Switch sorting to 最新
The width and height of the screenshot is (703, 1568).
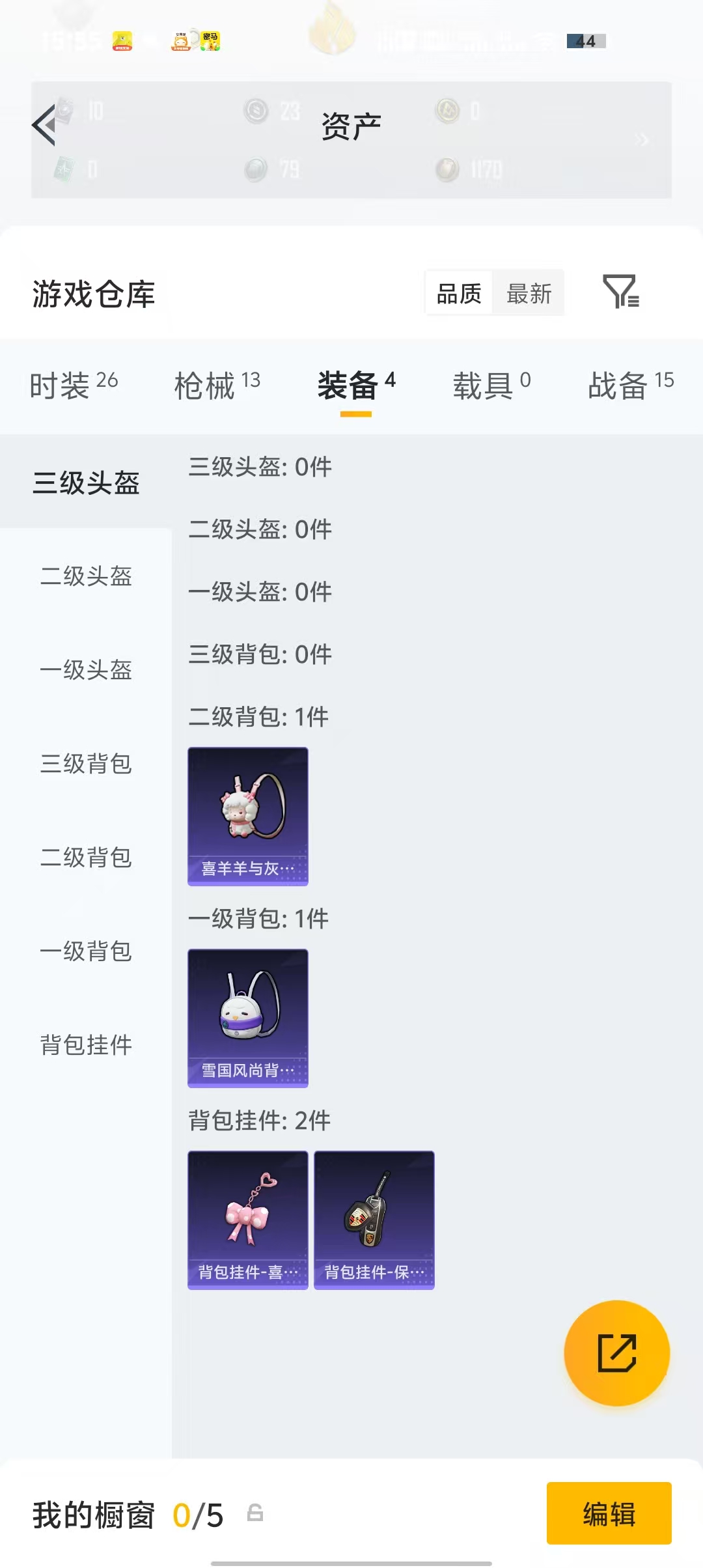[x=529, y=292]
